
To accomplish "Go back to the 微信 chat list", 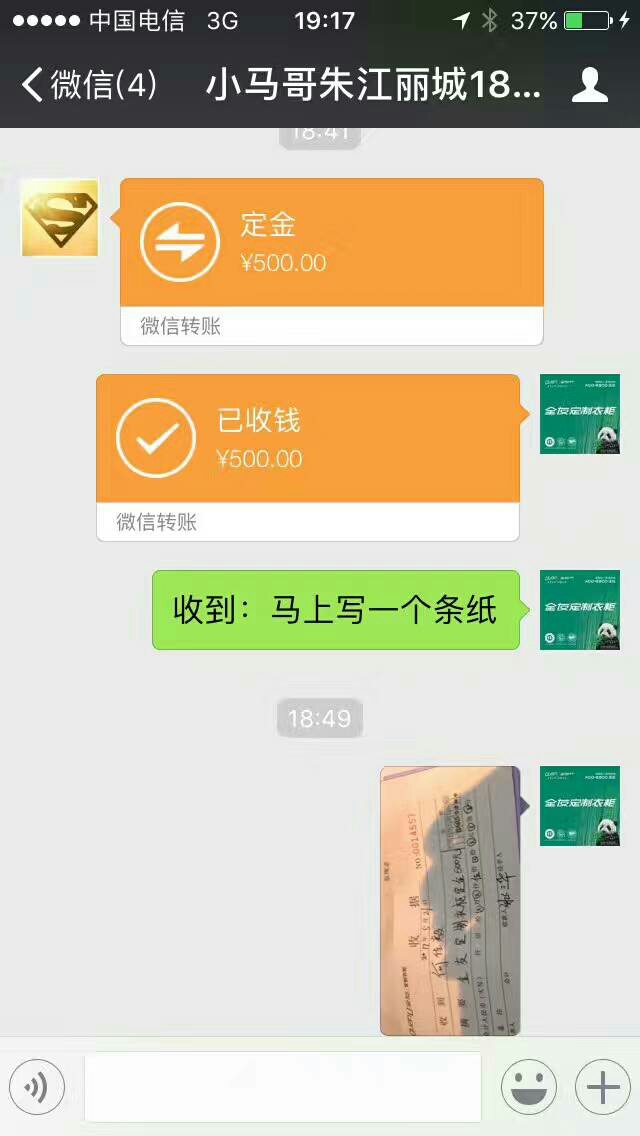I will coord(88,86).
